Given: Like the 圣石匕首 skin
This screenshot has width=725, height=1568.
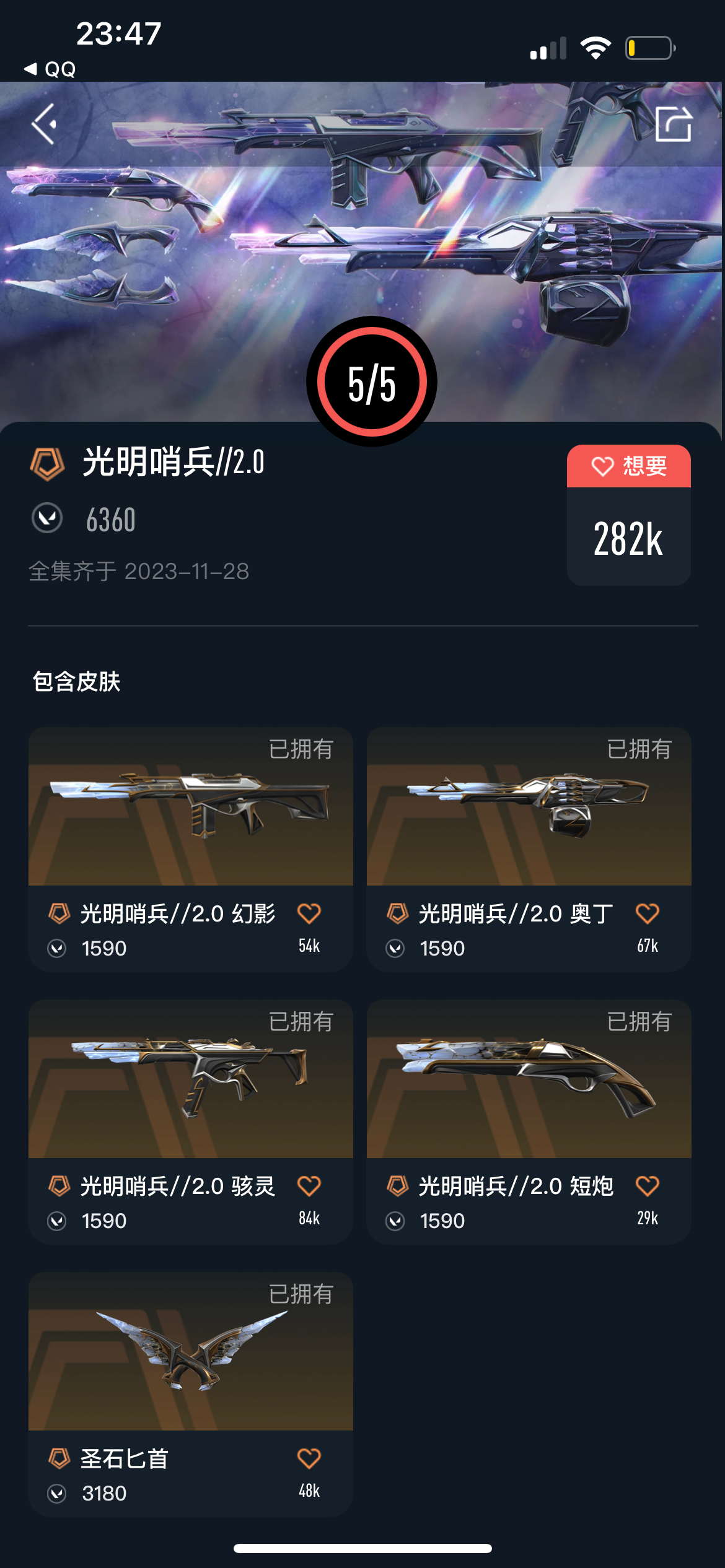Looking at the screenshot, I should pos(309,1459).
